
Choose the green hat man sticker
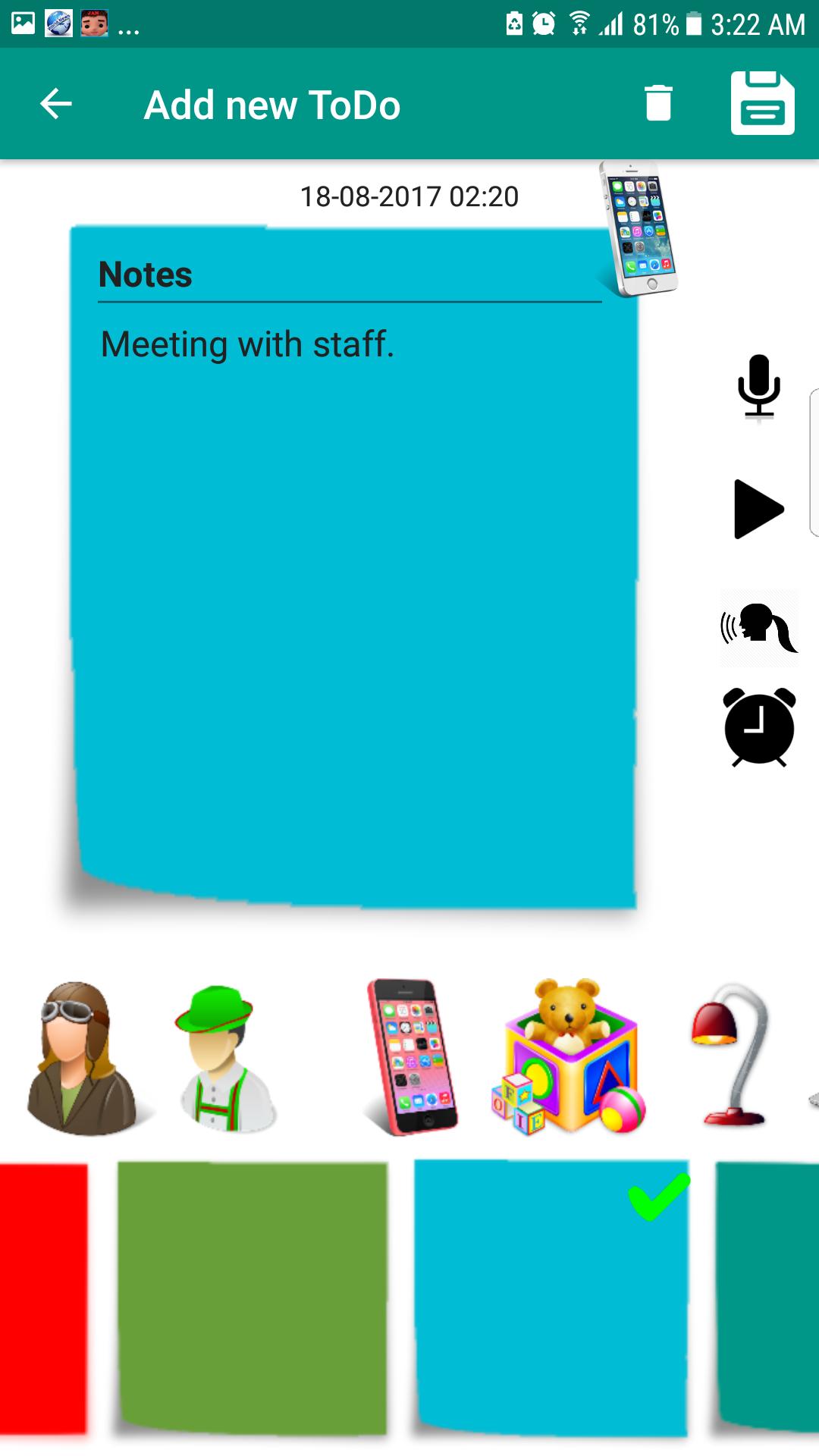point(224,1059)
